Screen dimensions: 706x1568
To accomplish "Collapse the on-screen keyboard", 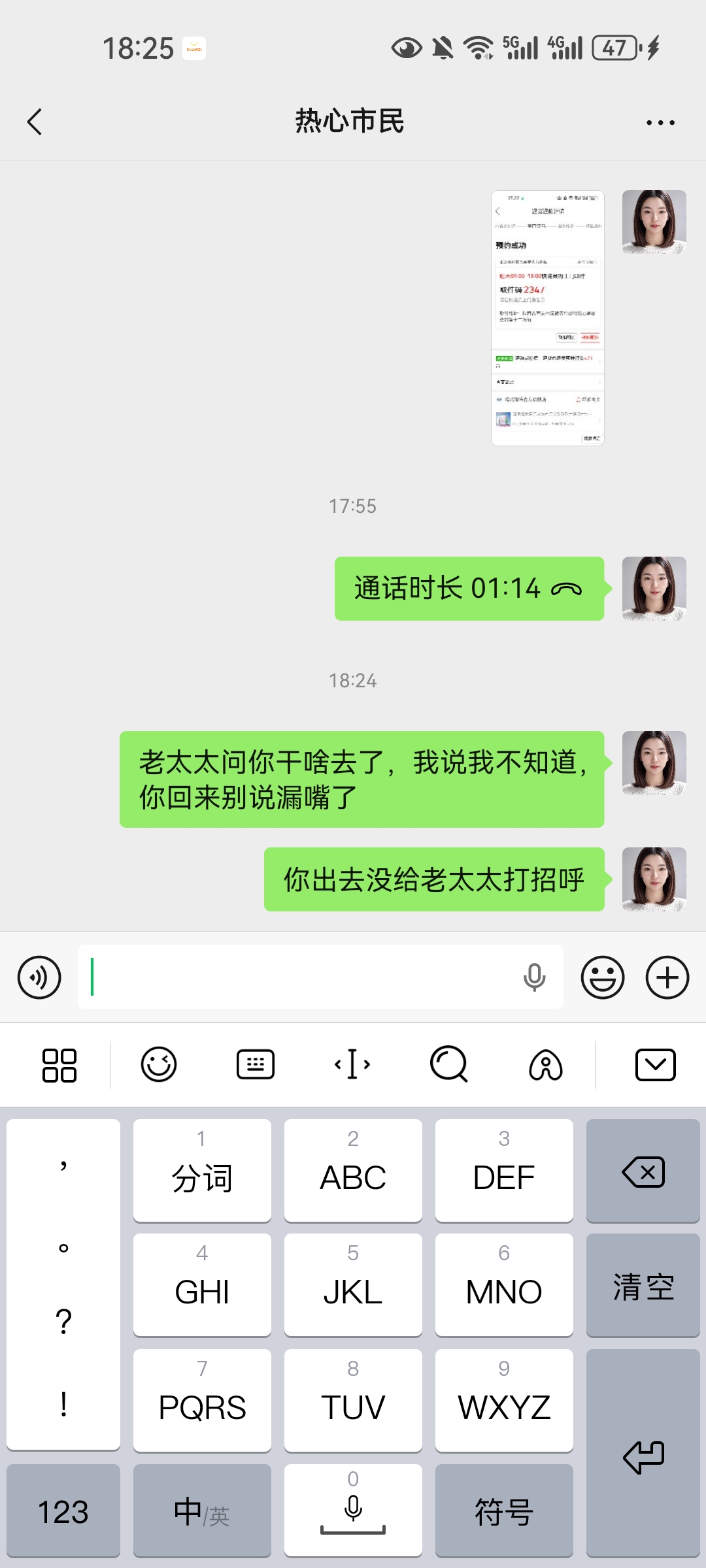I will (x=655, y=1065).
